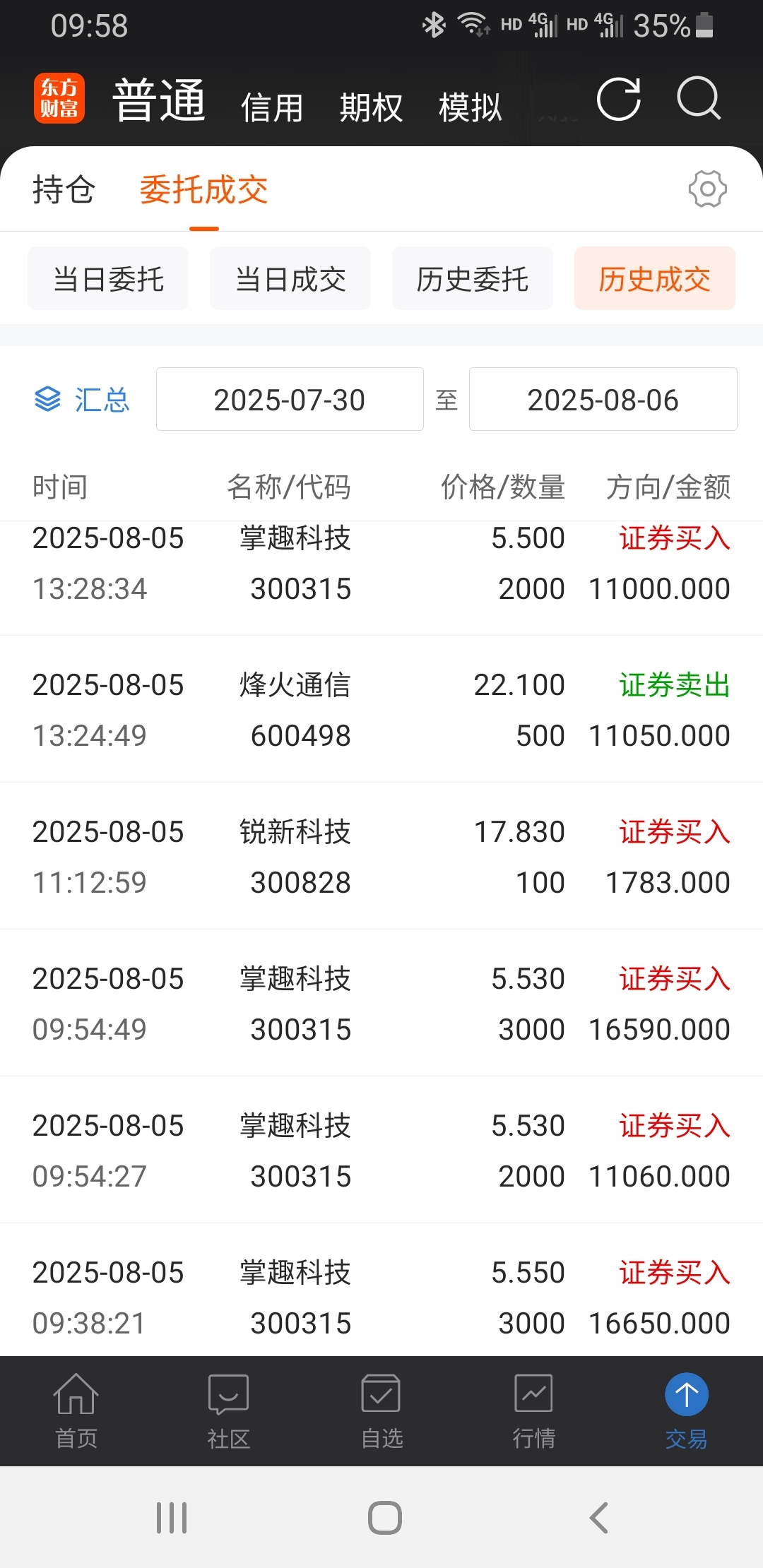This screenshot has width=763, height=1568.
Task: Select the 当日成交 chip
Action: coord(290,278)
